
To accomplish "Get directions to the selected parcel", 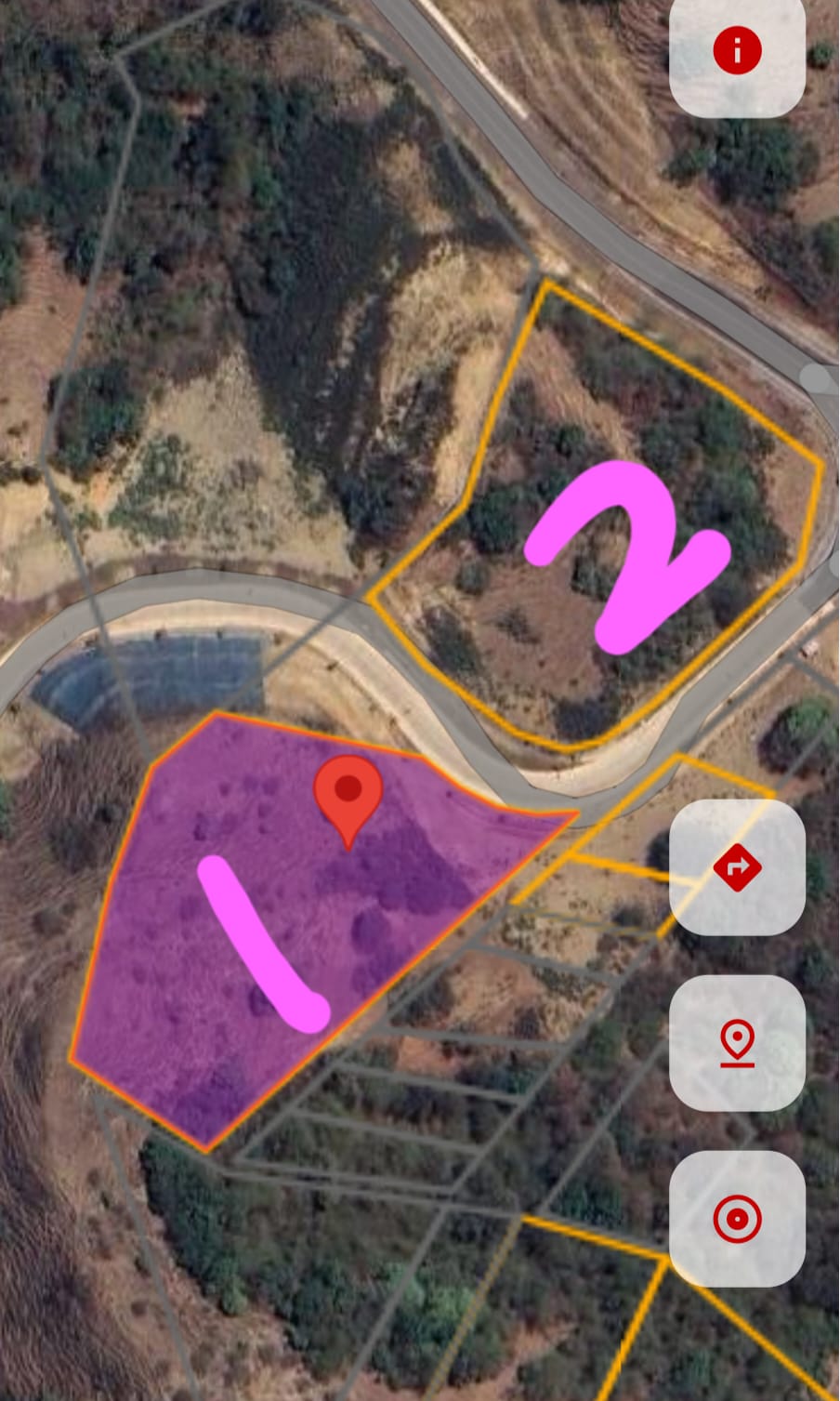I will coord(737,867).
